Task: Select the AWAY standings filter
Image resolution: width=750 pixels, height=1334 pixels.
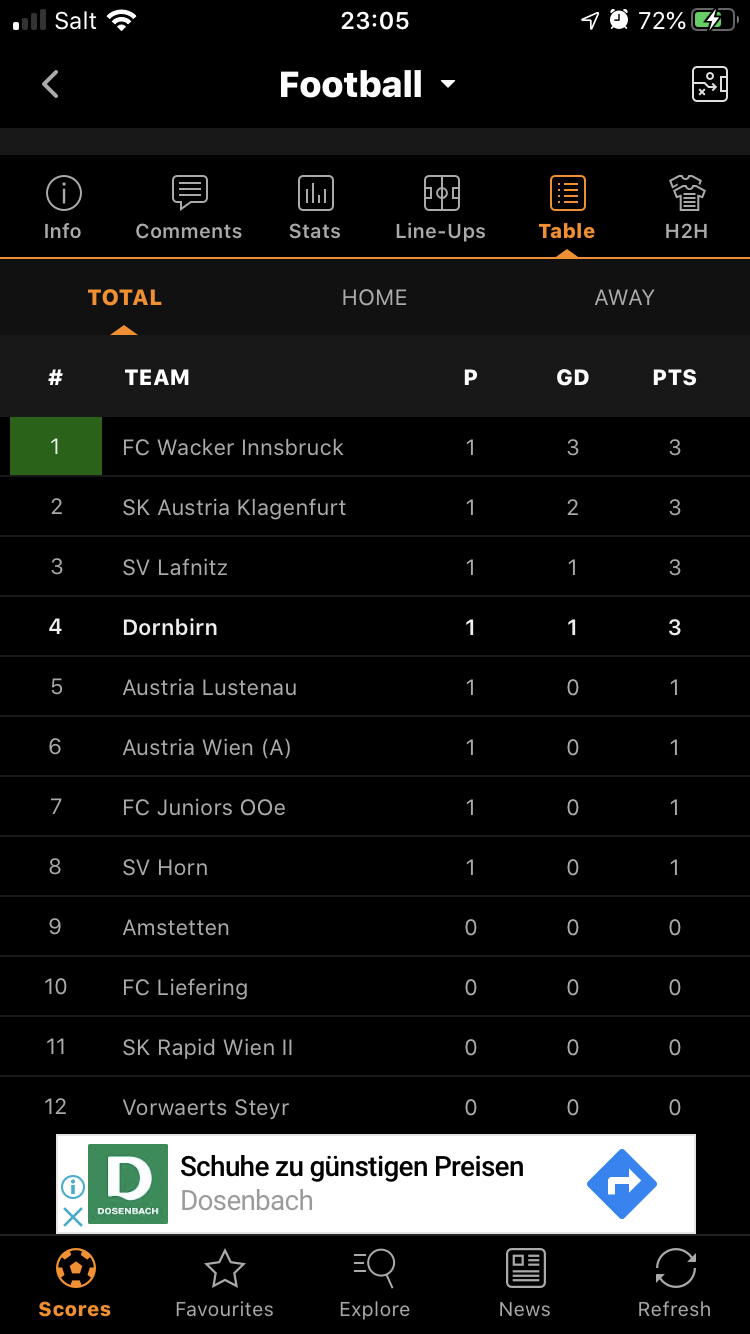Action: pyautogui.click(x=625, y=297)
